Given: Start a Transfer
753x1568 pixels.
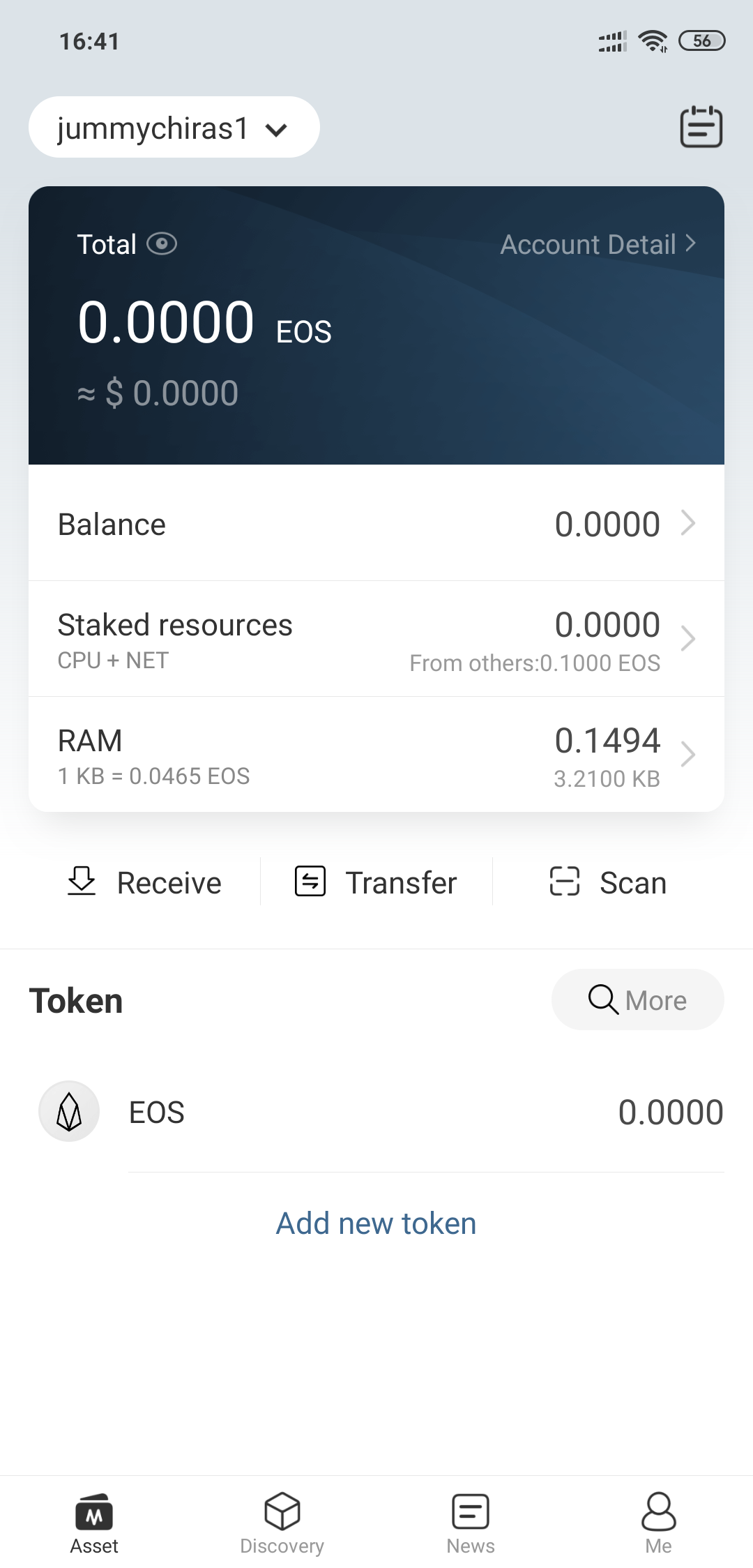Looking at the screenshot, I should 376,882.
